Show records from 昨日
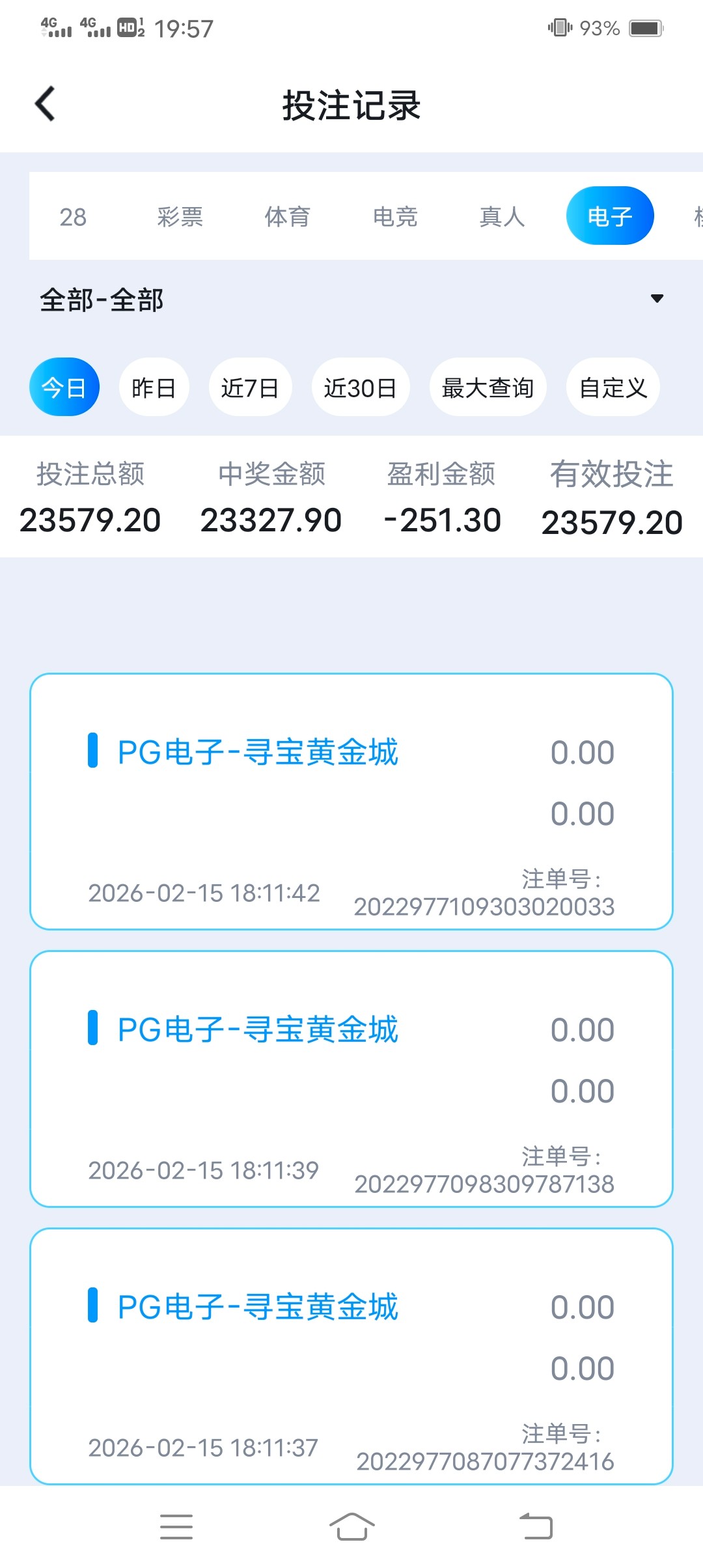 (154, 387)
